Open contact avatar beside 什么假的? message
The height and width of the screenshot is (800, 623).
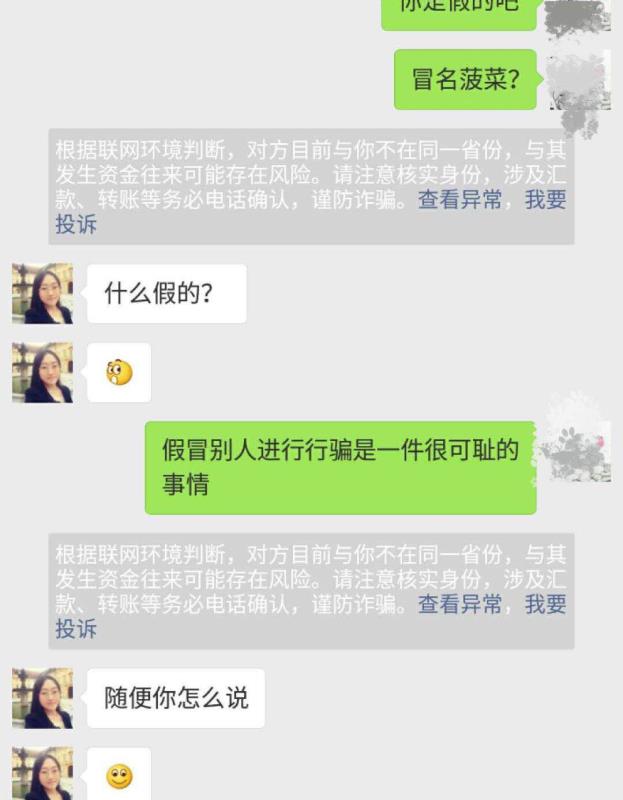click(x=42, y=293)
